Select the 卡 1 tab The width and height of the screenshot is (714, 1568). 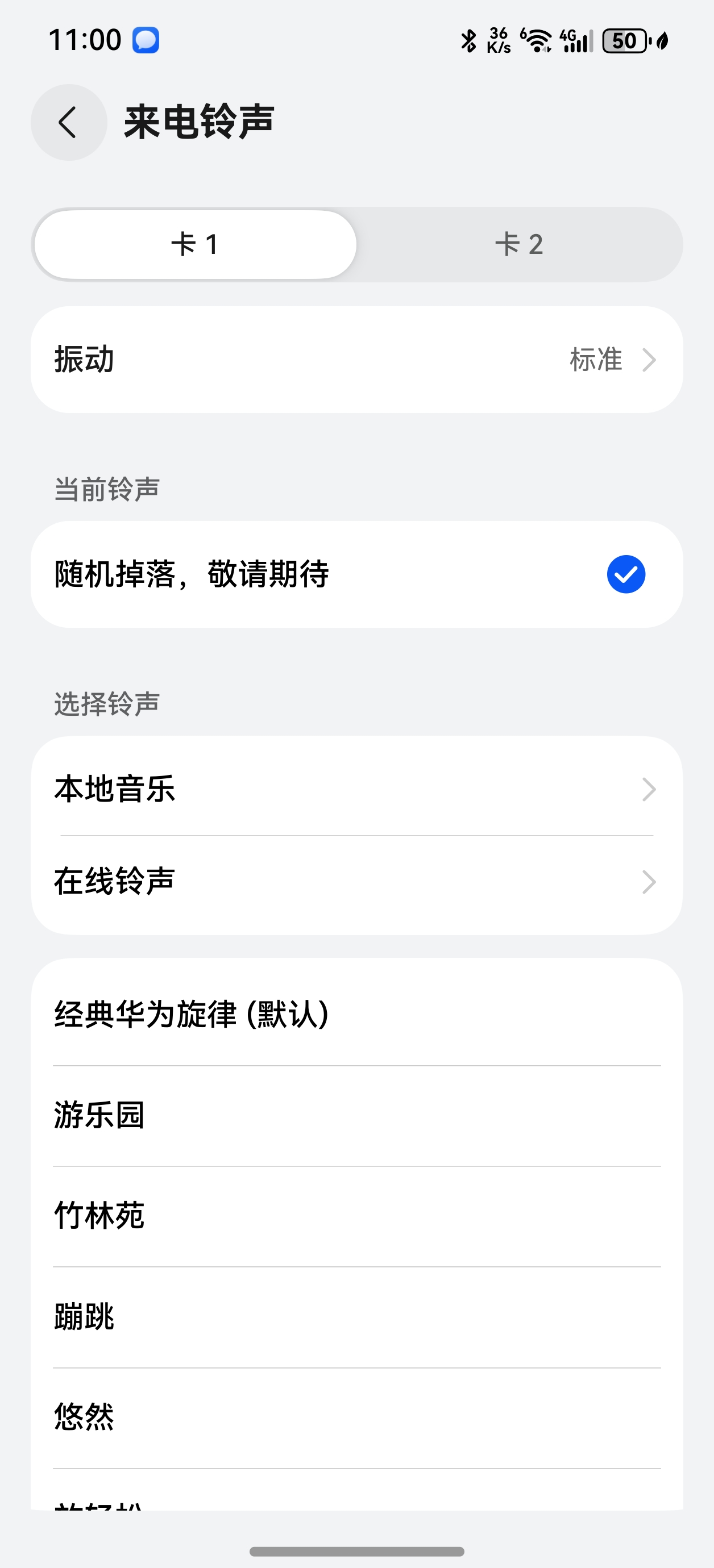195,245
